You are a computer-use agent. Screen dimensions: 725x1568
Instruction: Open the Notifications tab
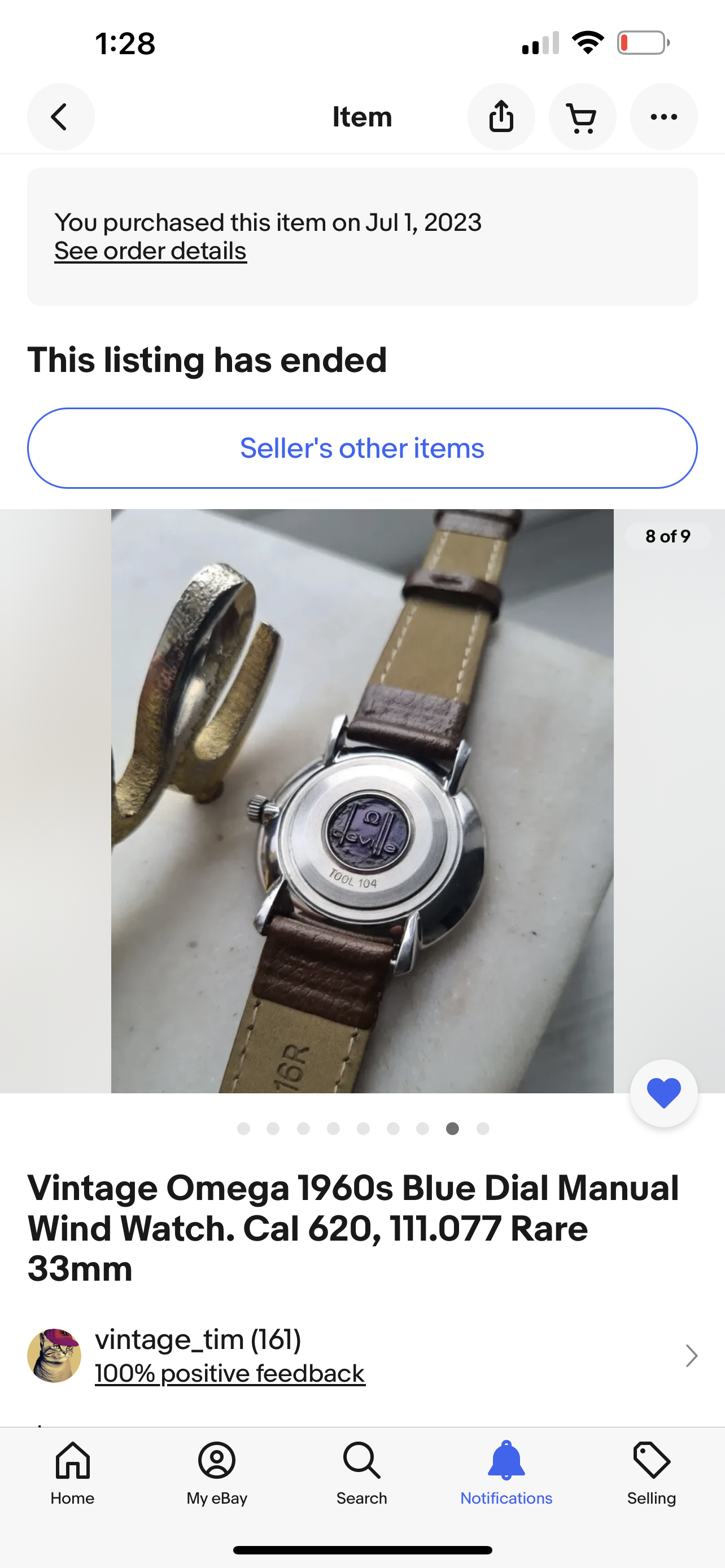(506, 1472)
